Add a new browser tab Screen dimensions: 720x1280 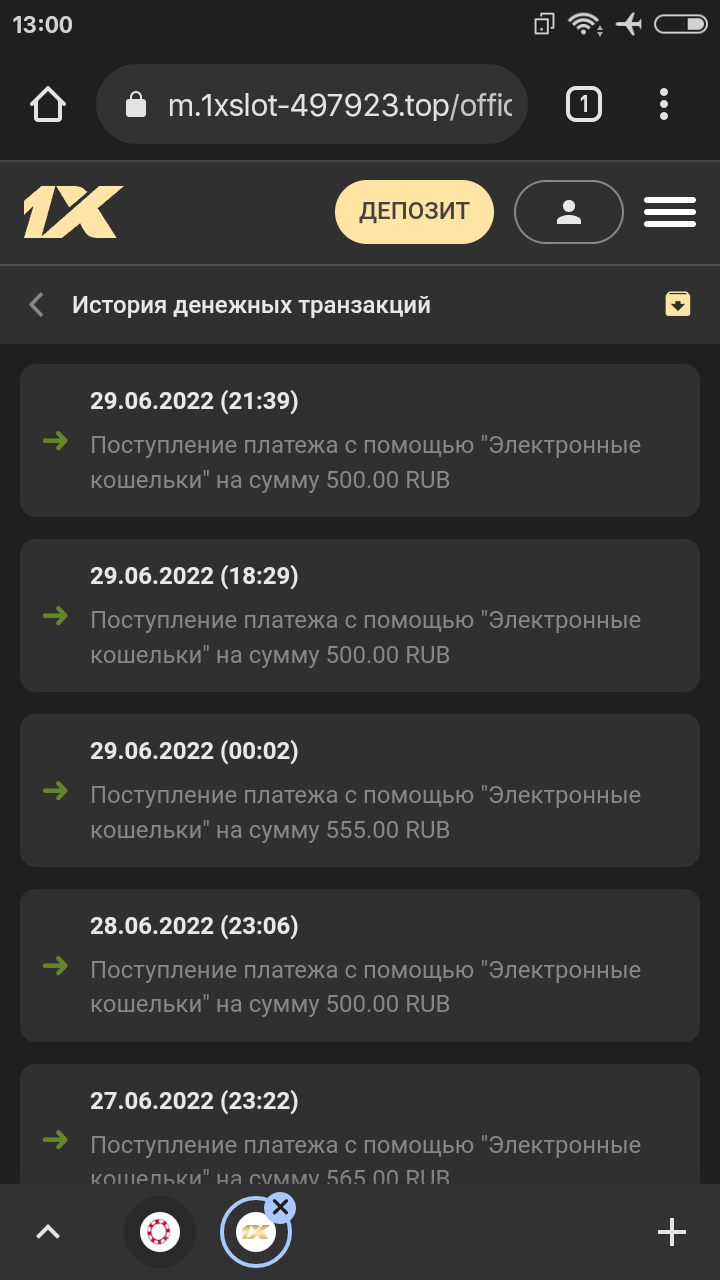pyautogui.click(x=672, y=1232)
